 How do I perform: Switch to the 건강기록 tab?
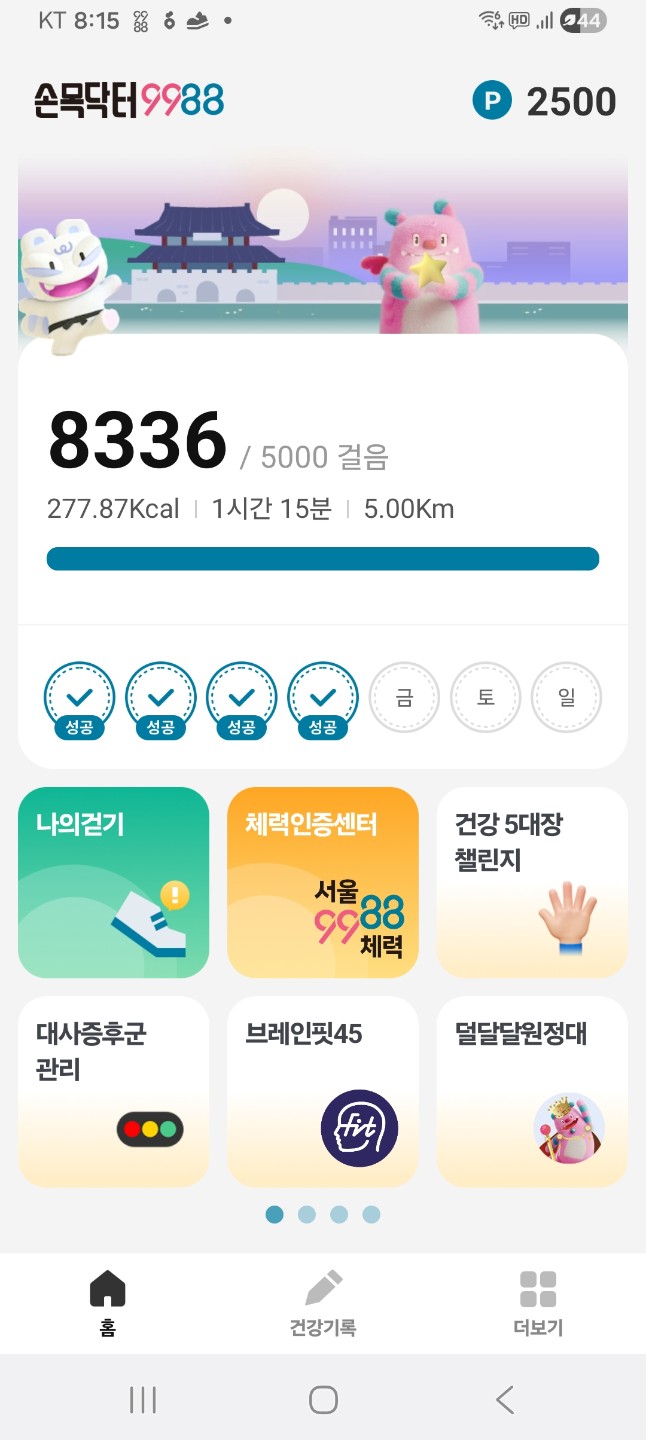pos(322,1304)
